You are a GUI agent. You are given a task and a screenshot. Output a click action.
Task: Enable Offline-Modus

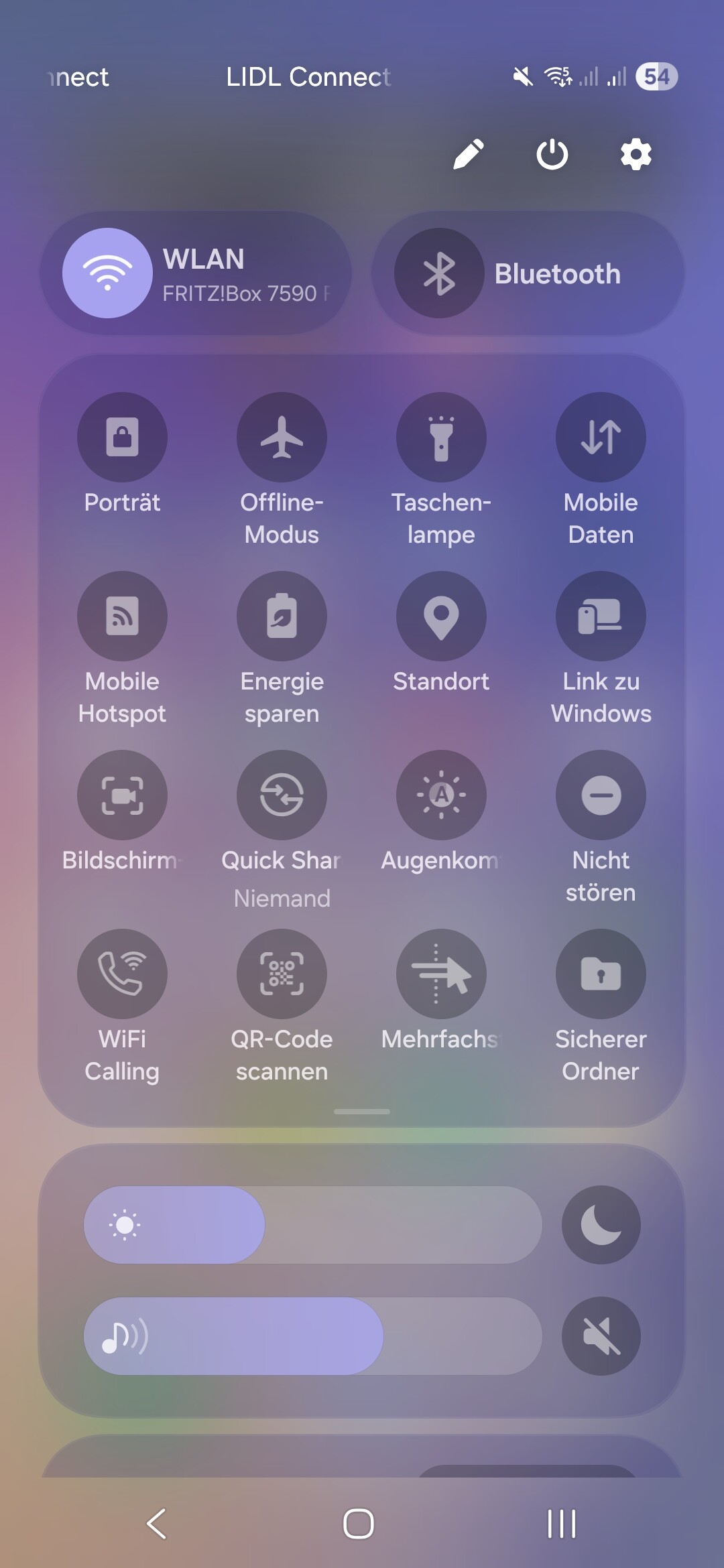coord(282,437)
